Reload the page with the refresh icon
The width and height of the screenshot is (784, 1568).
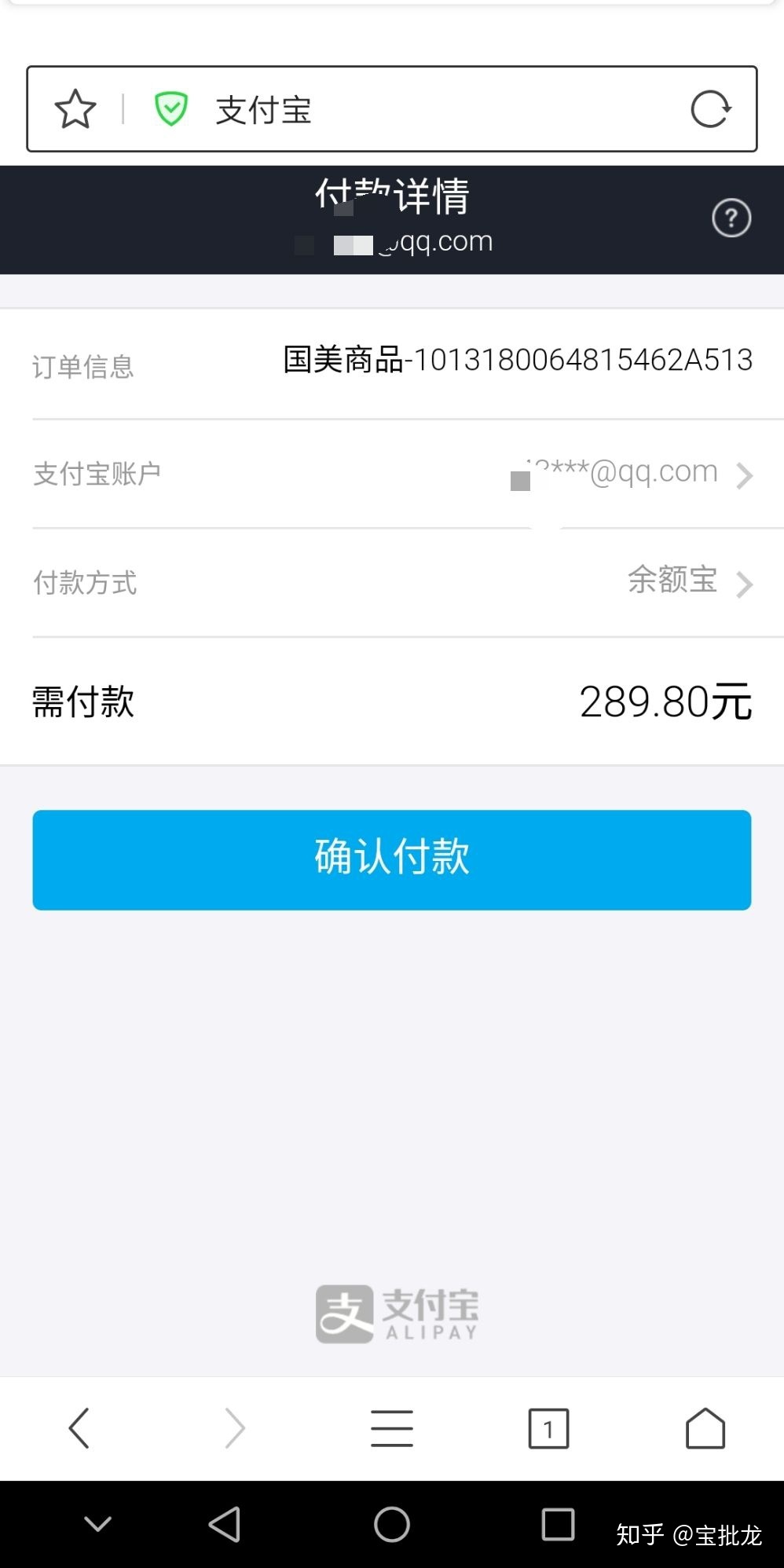710,109
